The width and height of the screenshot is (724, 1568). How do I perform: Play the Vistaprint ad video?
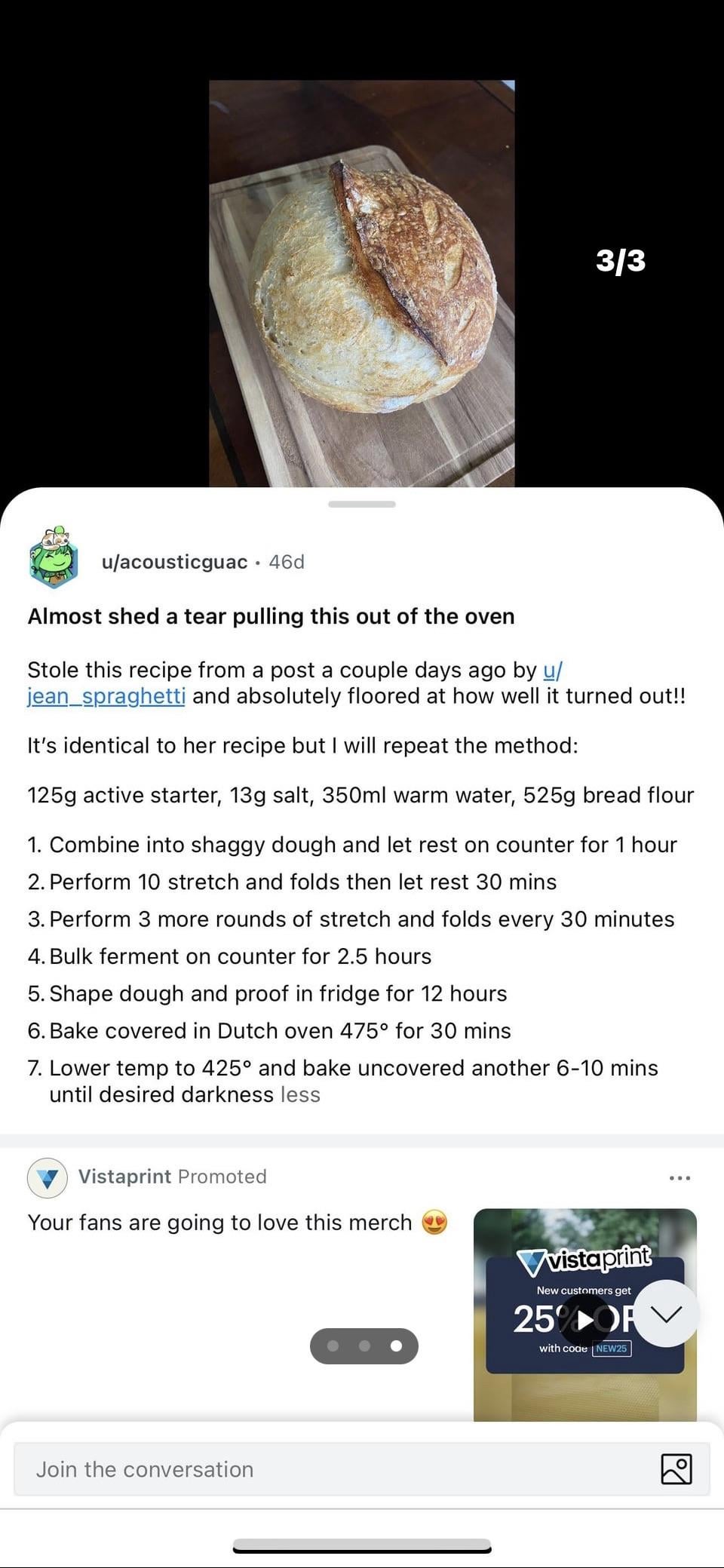tap(584, 1319)
